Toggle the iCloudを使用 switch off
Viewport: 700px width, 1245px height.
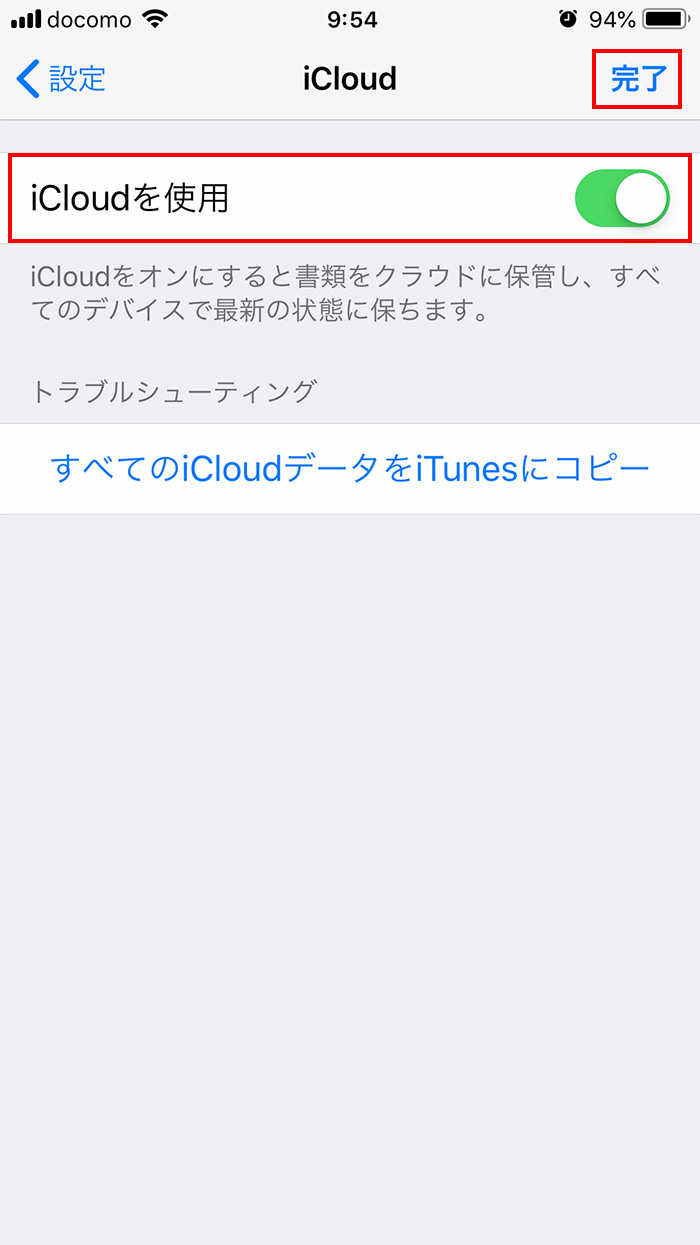pyautogui.click(x=622, y=199)
